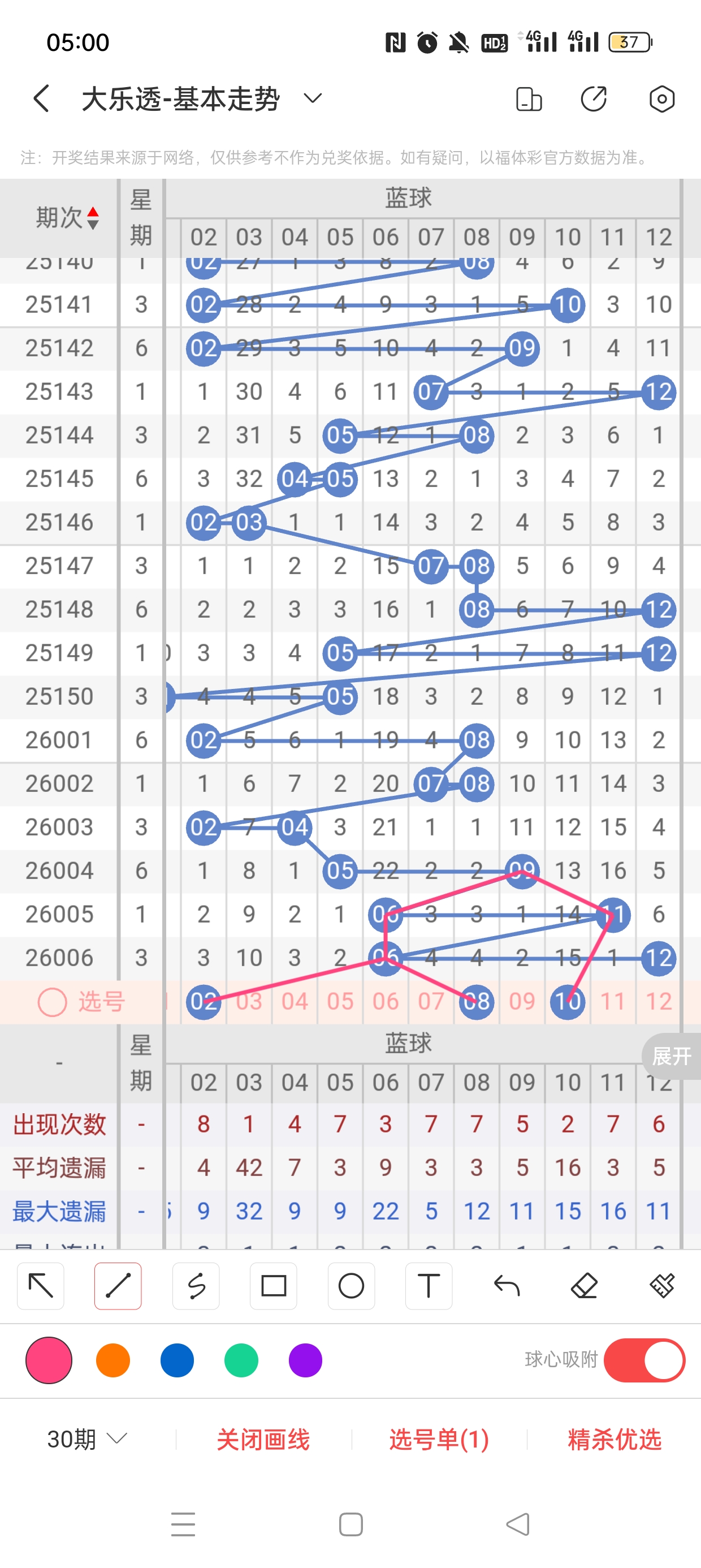Choose the straight line drawing tool

118,1286
